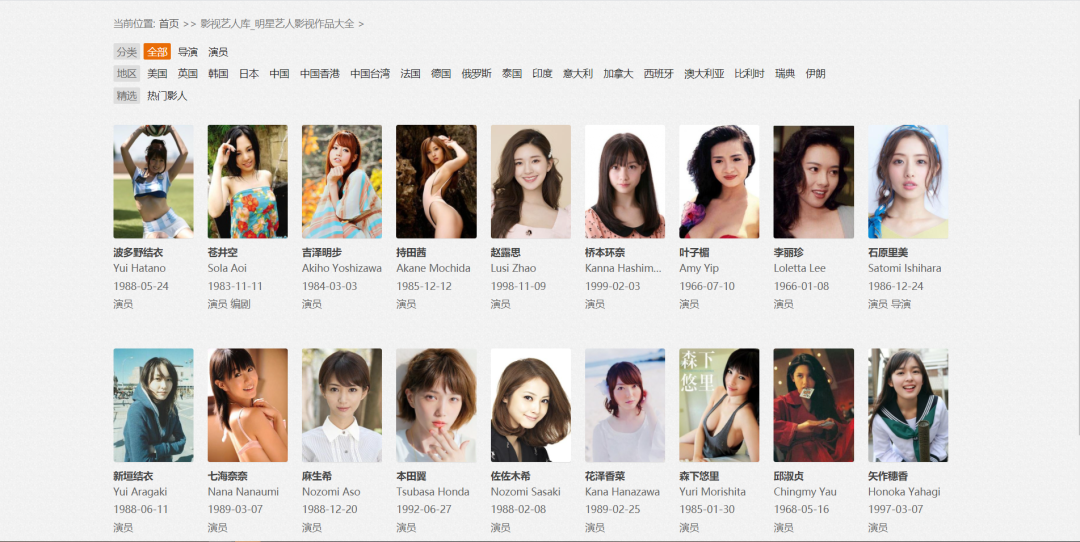The height and width of the screenshot is (542, 1080).
Task: Choose 印度 region filter
Action: (x=542, y=74)
